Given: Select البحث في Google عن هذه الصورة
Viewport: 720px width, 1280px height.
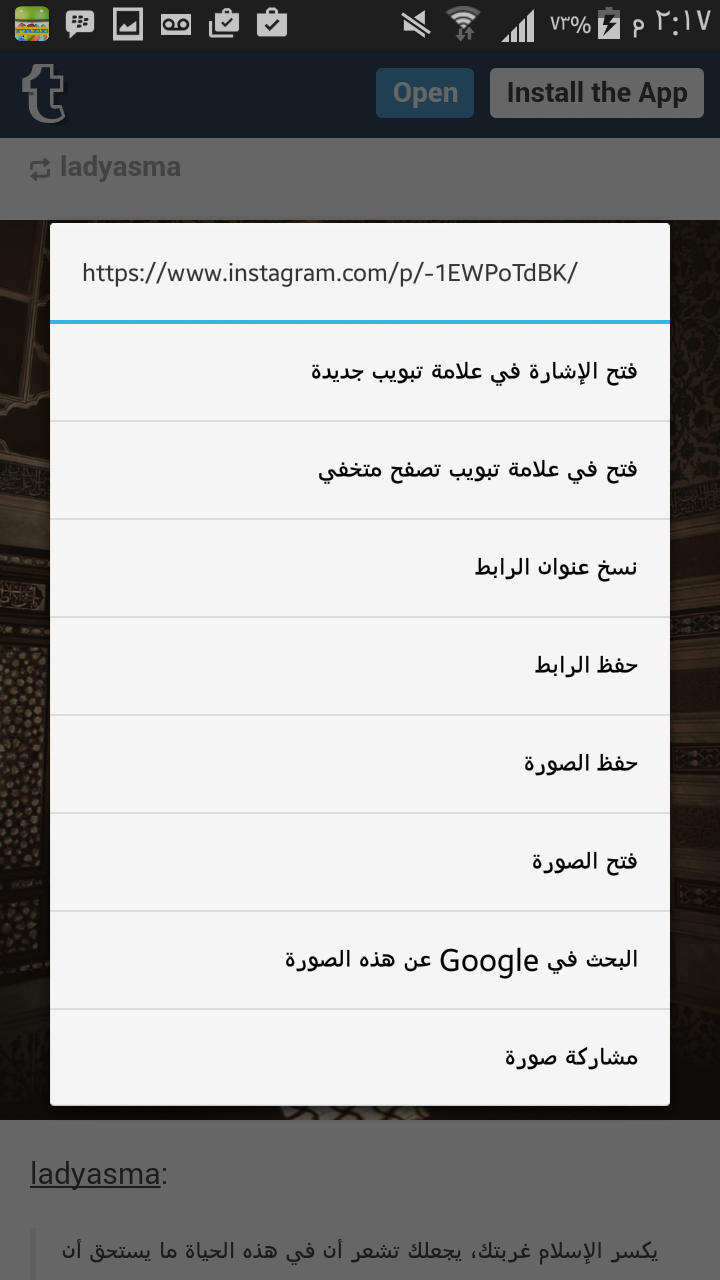Looking at the screenshot, I should pos(360,960).
